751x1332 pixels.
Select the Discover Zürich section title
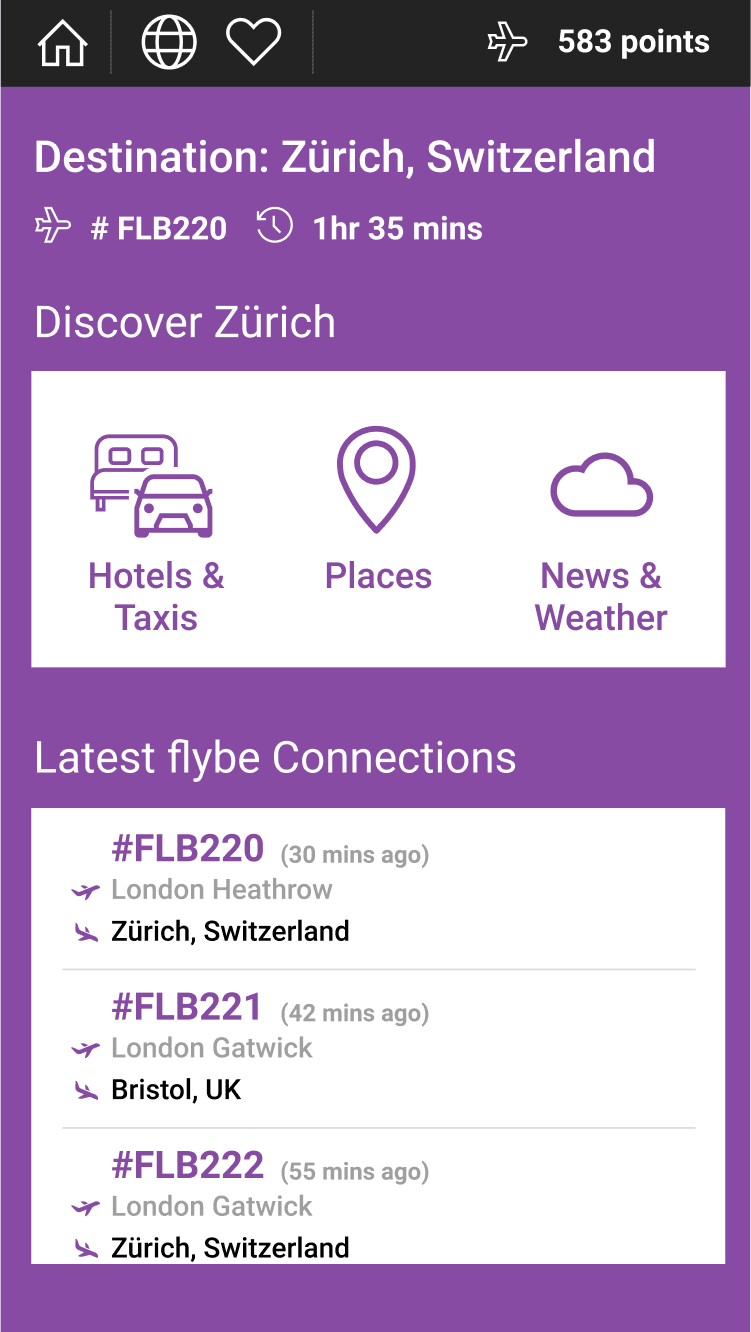coord(184,321)
